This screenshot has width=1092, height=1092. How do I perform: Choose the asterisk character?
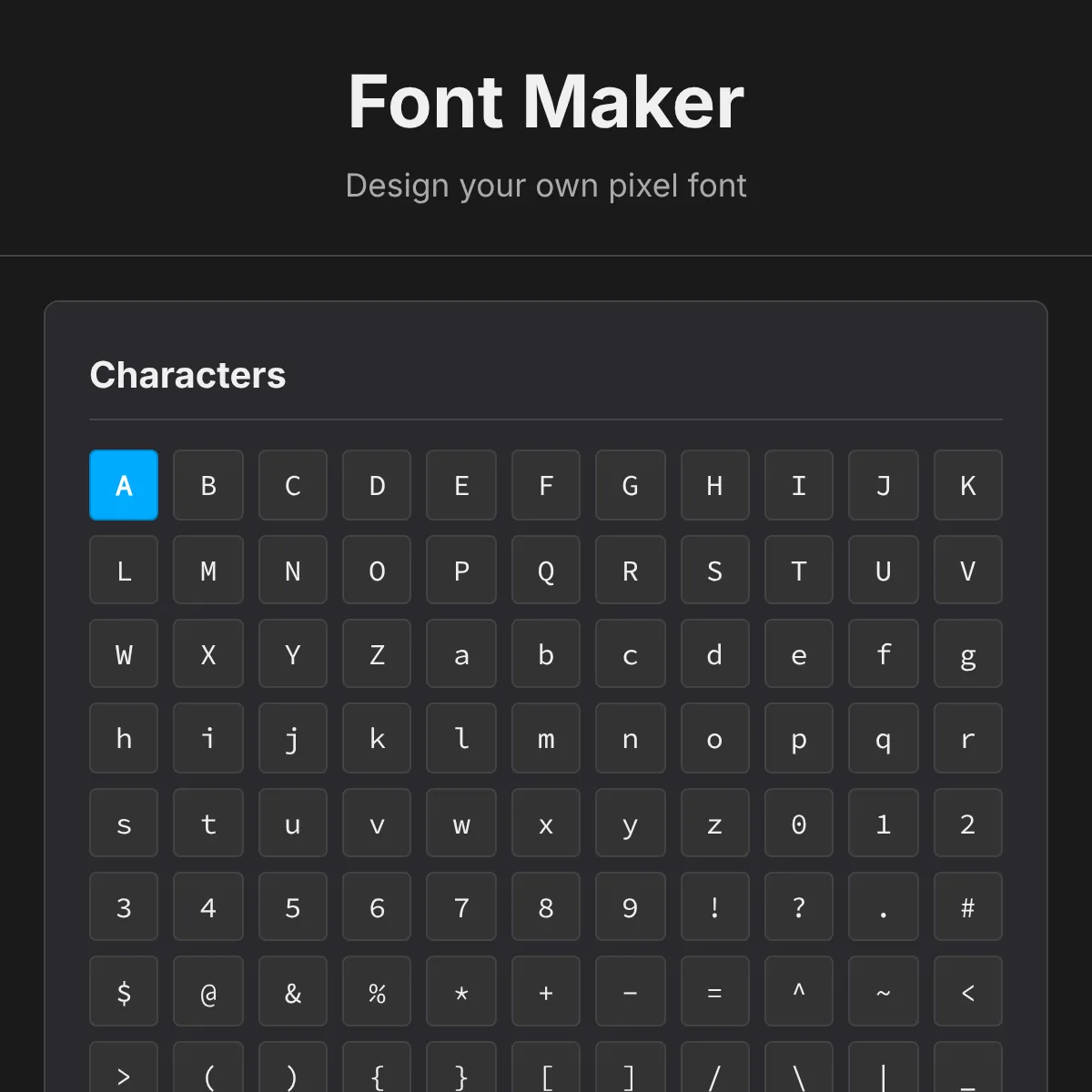pos(461,991)
